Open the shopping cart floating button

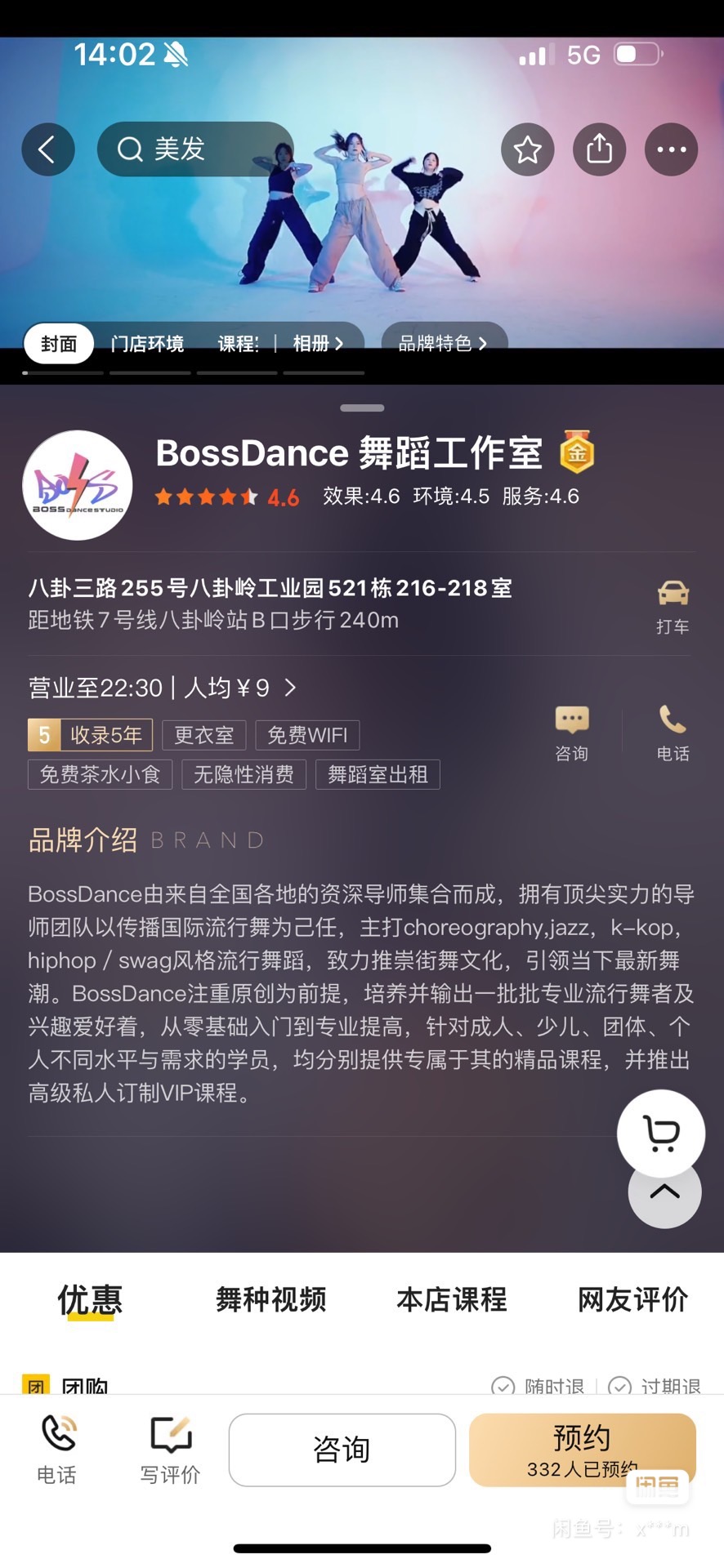coord(660,1133)
